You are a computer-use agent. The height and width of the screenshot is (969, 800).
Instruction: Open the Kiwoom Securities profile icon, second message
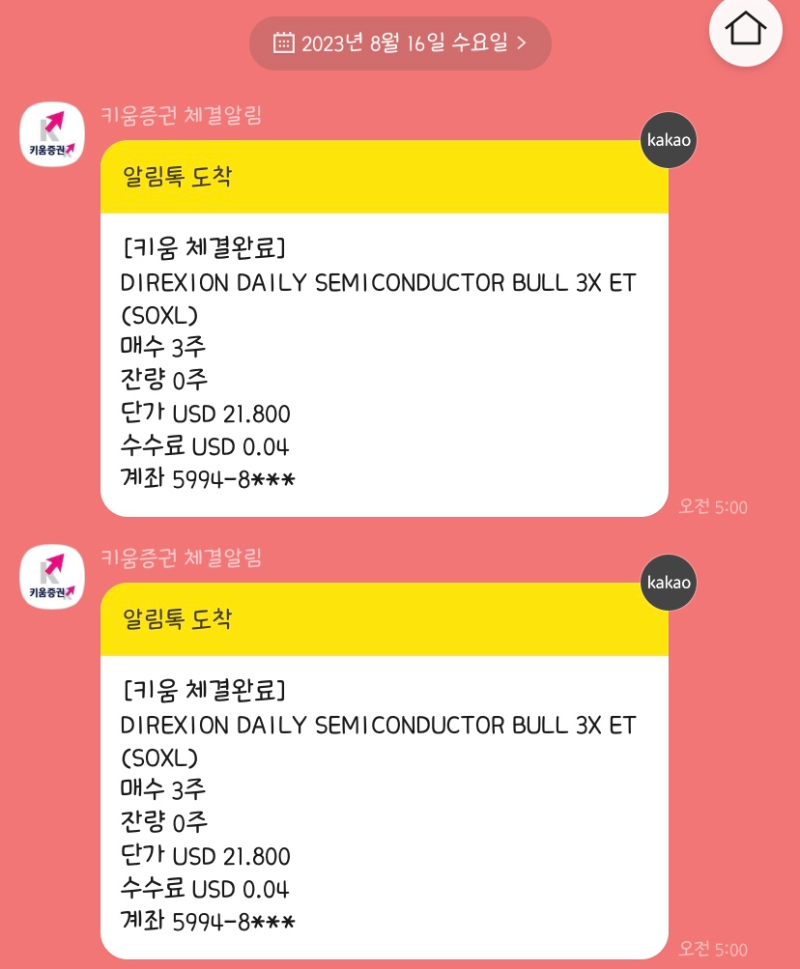(x=50, y=578)
